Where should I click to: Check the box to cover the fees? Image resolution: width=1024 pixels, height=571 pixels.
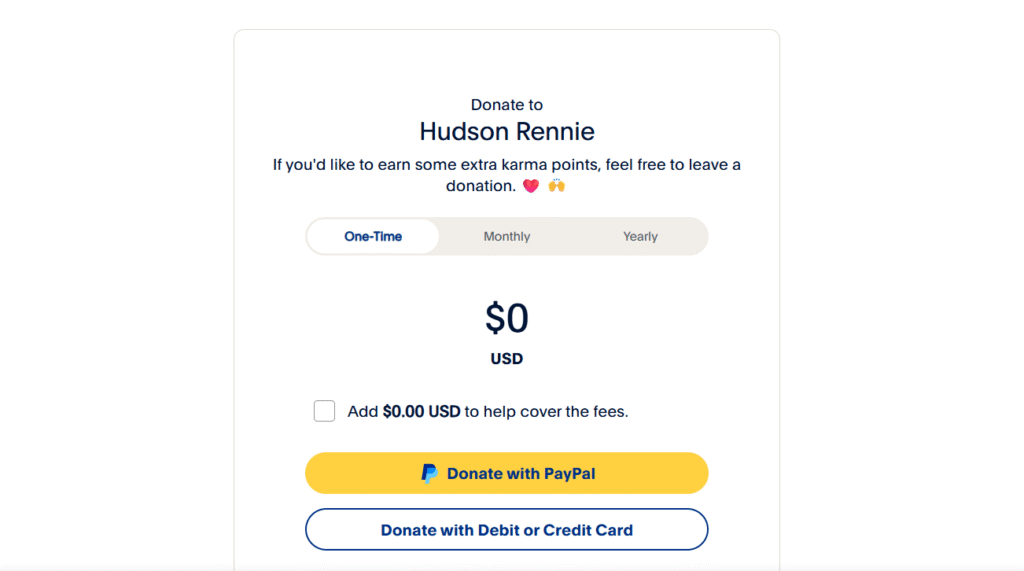pos(324,411)
